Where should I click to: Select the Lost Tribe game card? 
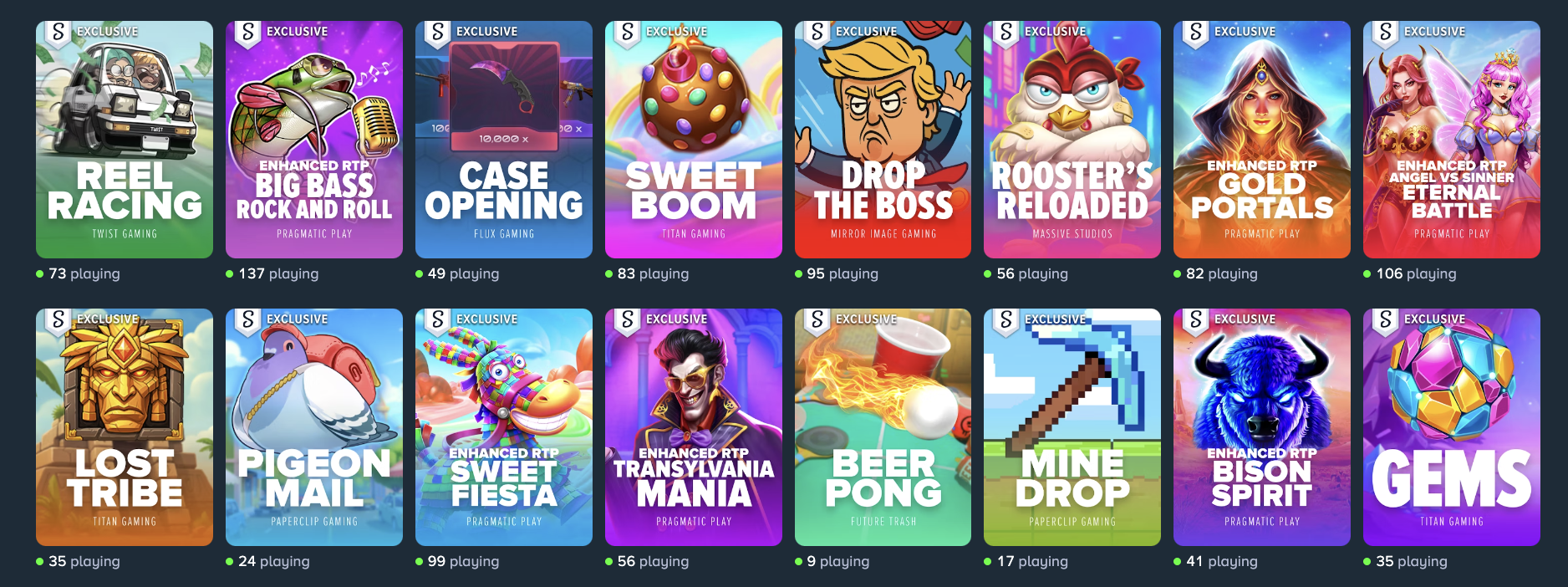pyautogui.click(x=125, y=427)
